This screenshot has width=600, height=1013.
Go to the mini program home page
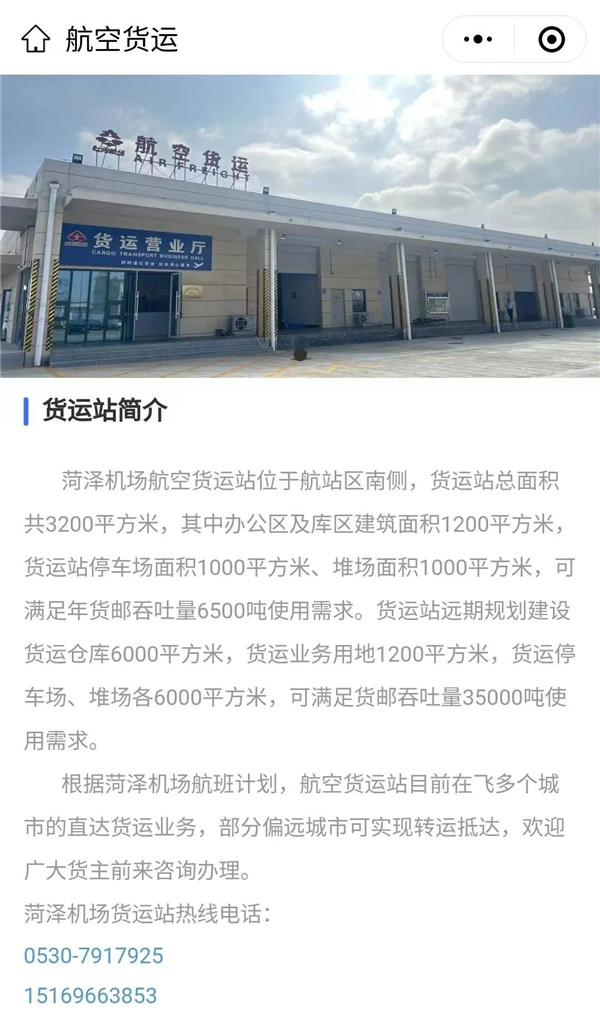35,40
